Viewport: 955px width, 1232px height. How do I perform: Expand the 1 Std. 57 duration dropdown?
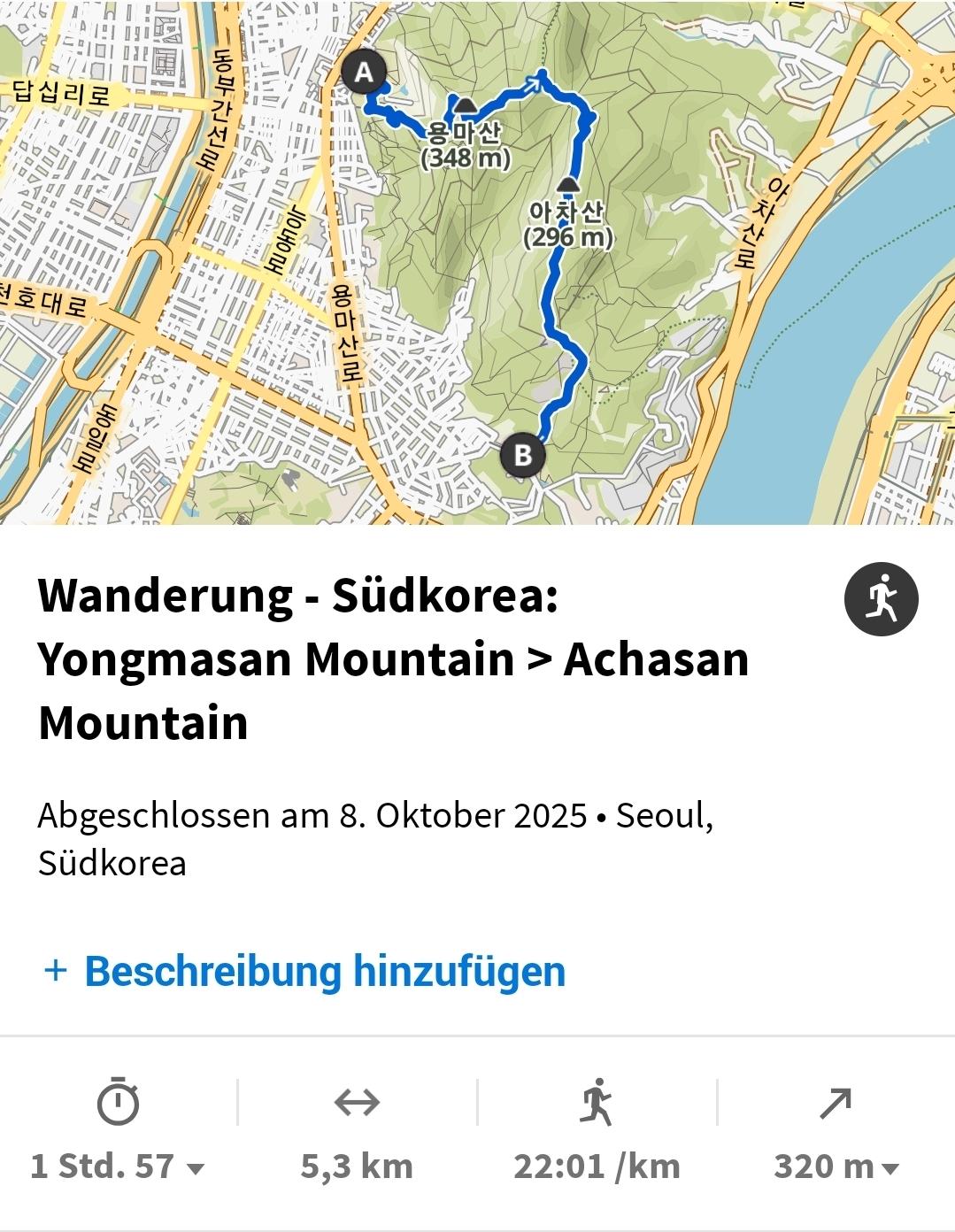tap(118, 1166)
